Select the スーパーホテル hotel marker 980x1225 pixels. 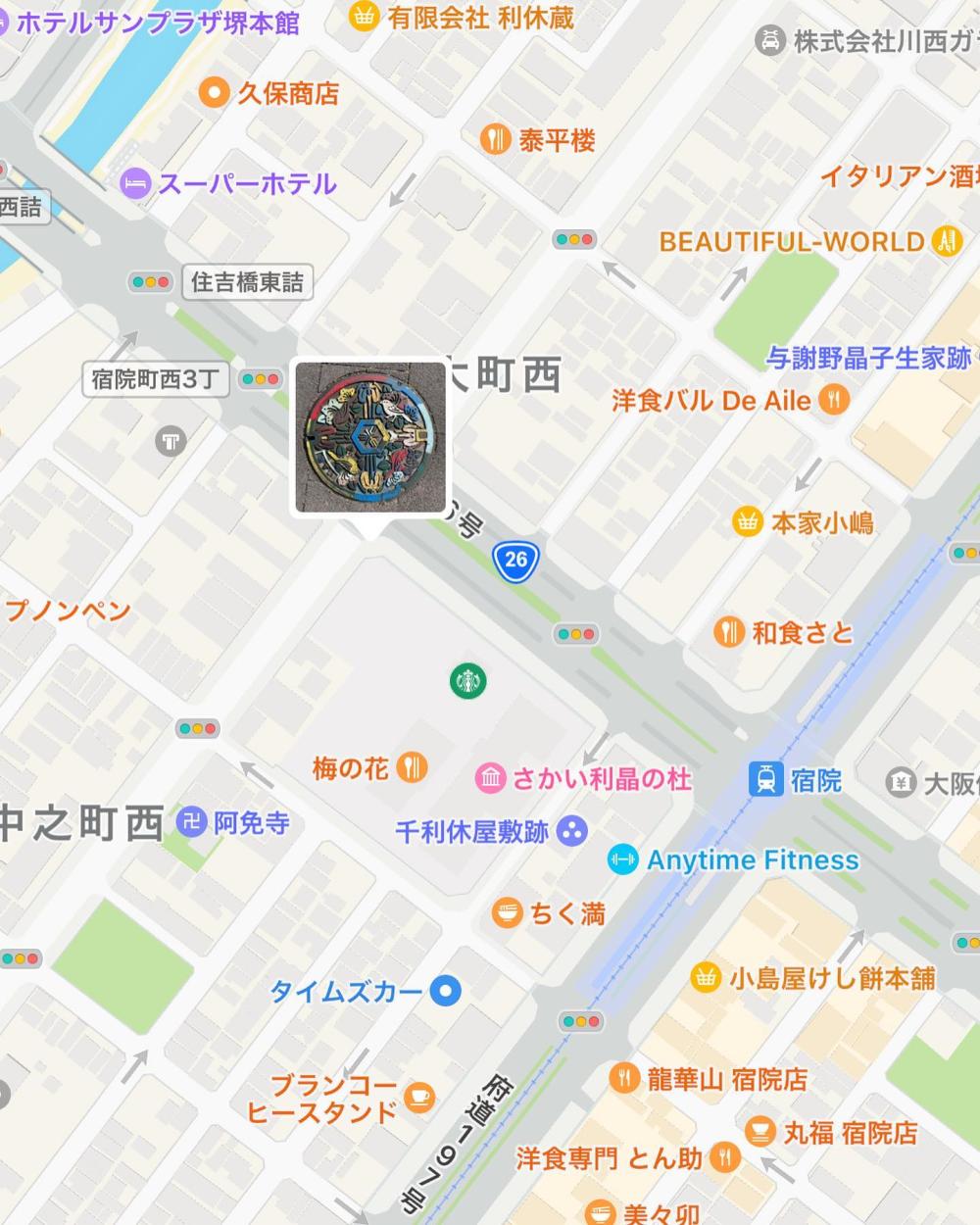tap(135, 183)
